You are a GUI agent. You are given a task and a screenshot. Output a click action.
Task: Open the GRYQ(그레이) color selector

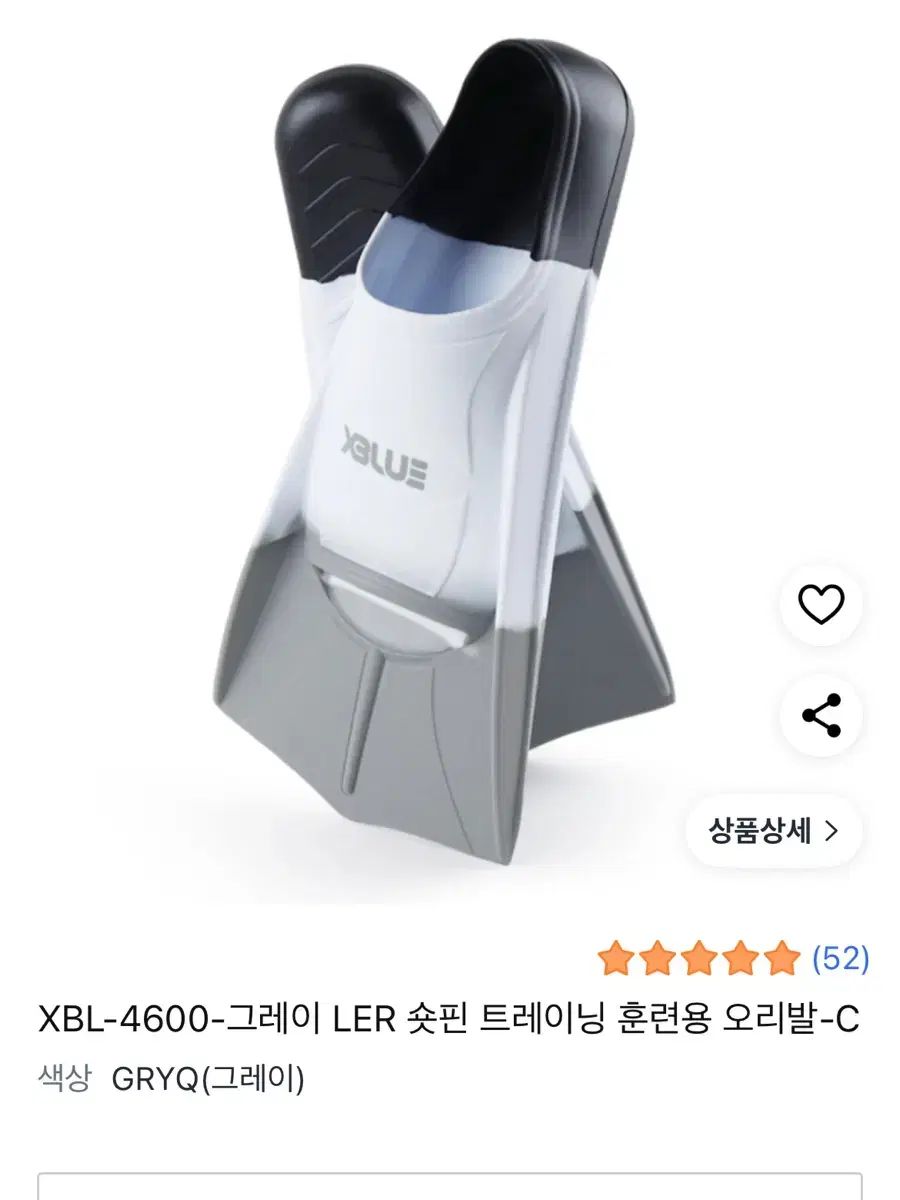pos(210,1078)
